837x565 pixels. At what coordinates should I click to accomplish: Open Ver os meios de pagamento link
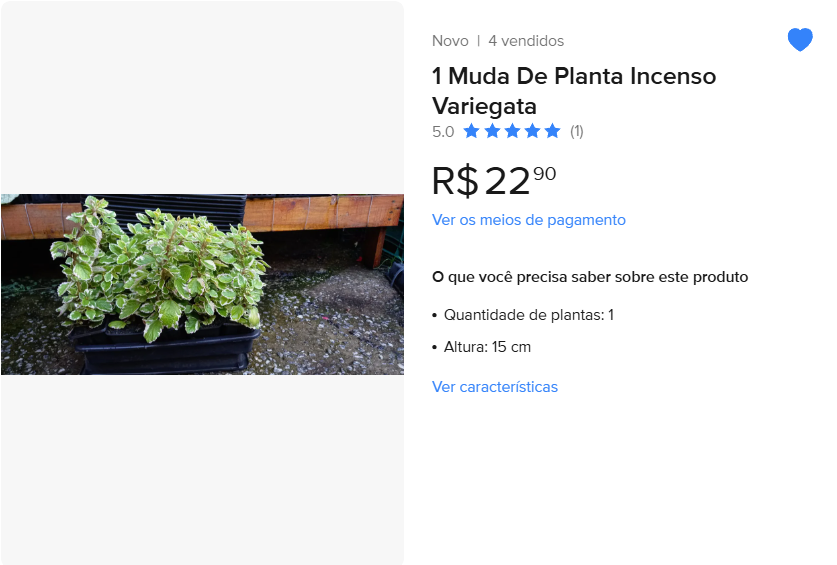(x=528, y=220)
